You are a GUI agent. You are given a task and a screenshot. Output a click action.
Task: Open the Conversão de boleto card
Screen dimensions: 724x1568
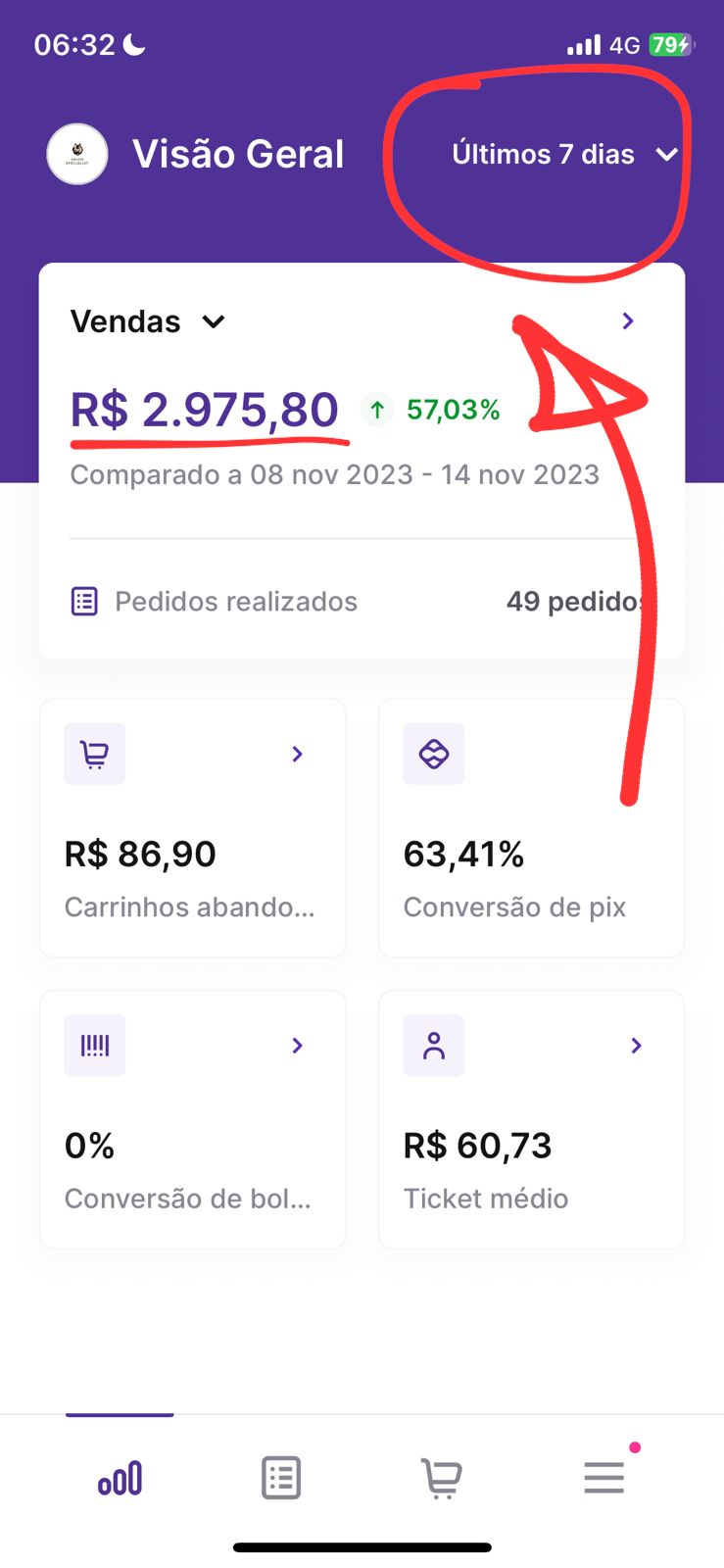point(192,1119)
